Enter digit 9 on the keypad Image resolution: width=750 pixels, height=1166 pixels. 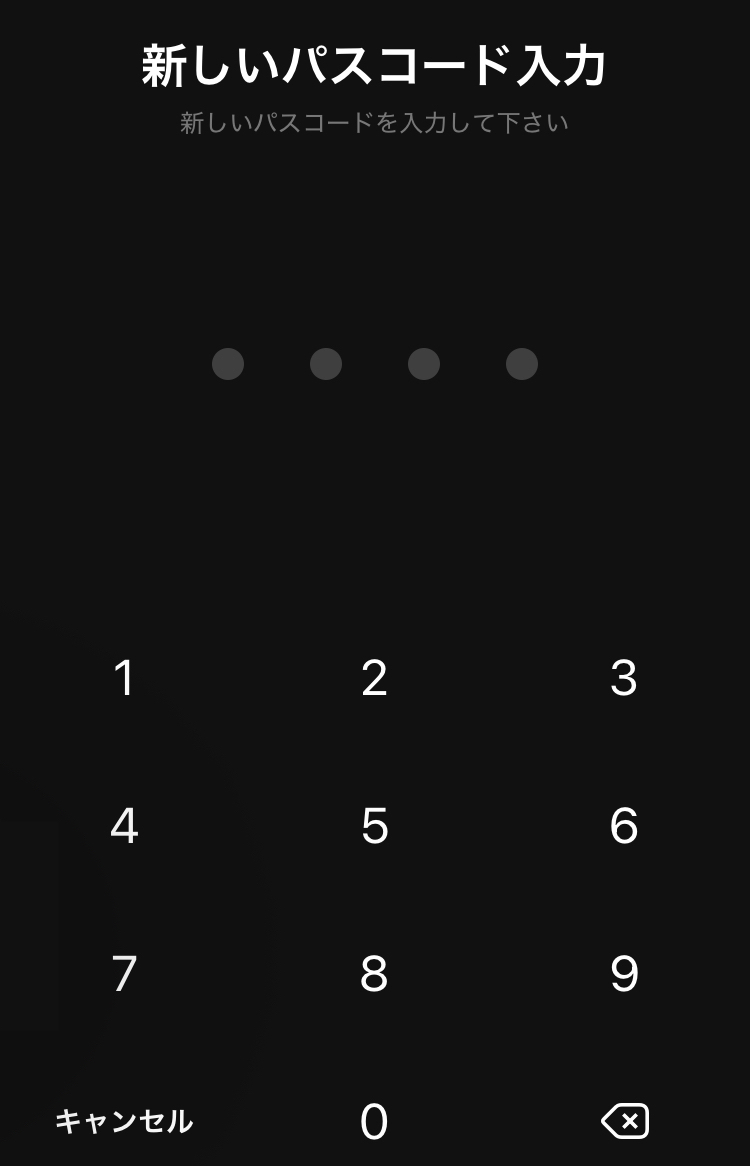pos(624,974)
